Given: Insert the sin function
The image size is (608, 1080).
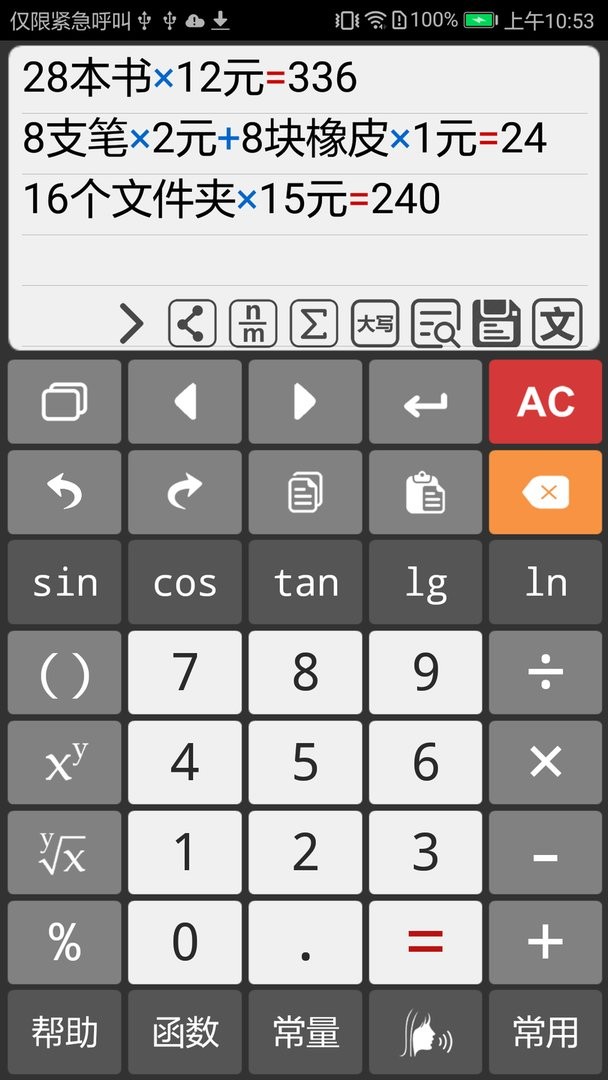Looking at the screenshot, I should point(65,583).
